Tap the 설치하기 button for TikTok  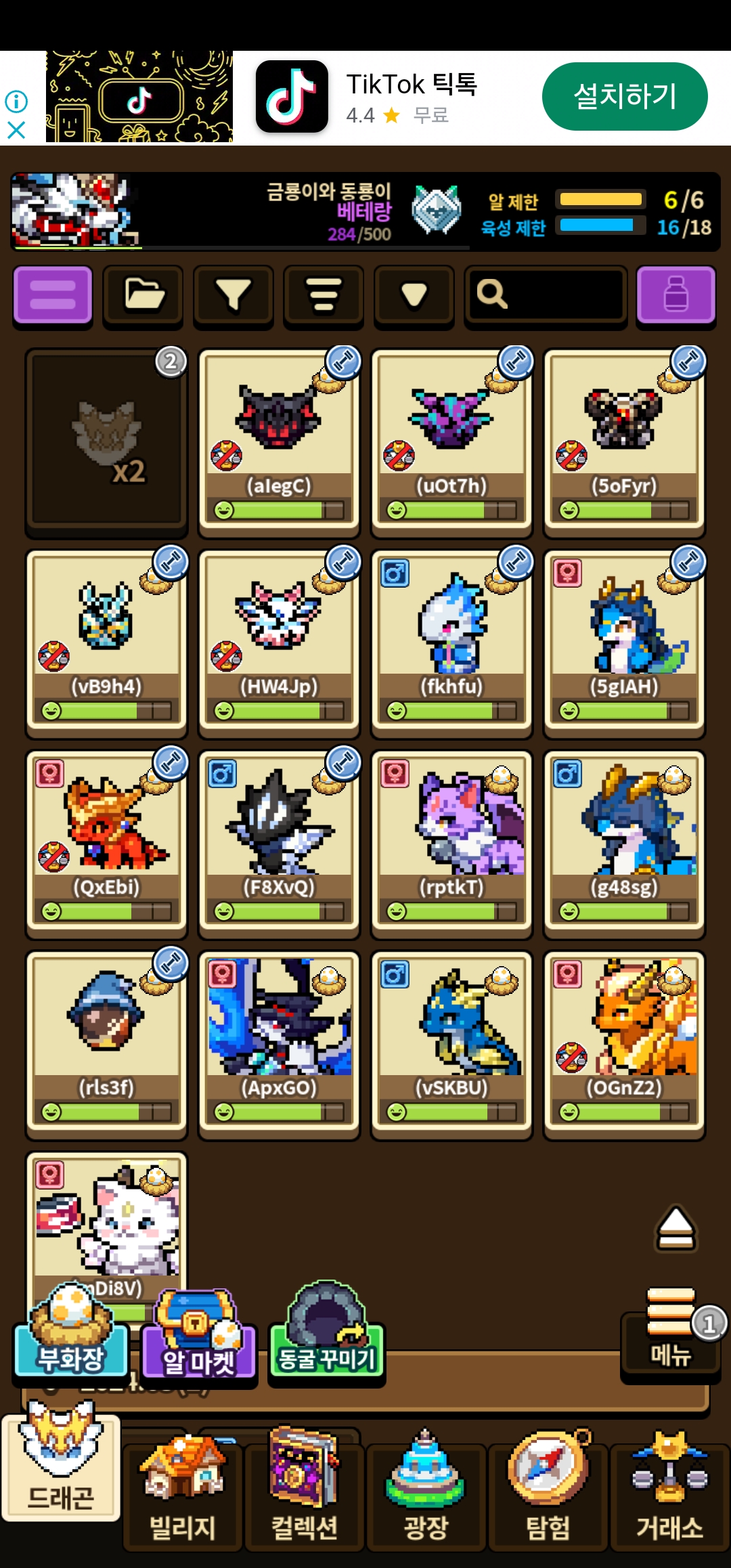(625, 96)
